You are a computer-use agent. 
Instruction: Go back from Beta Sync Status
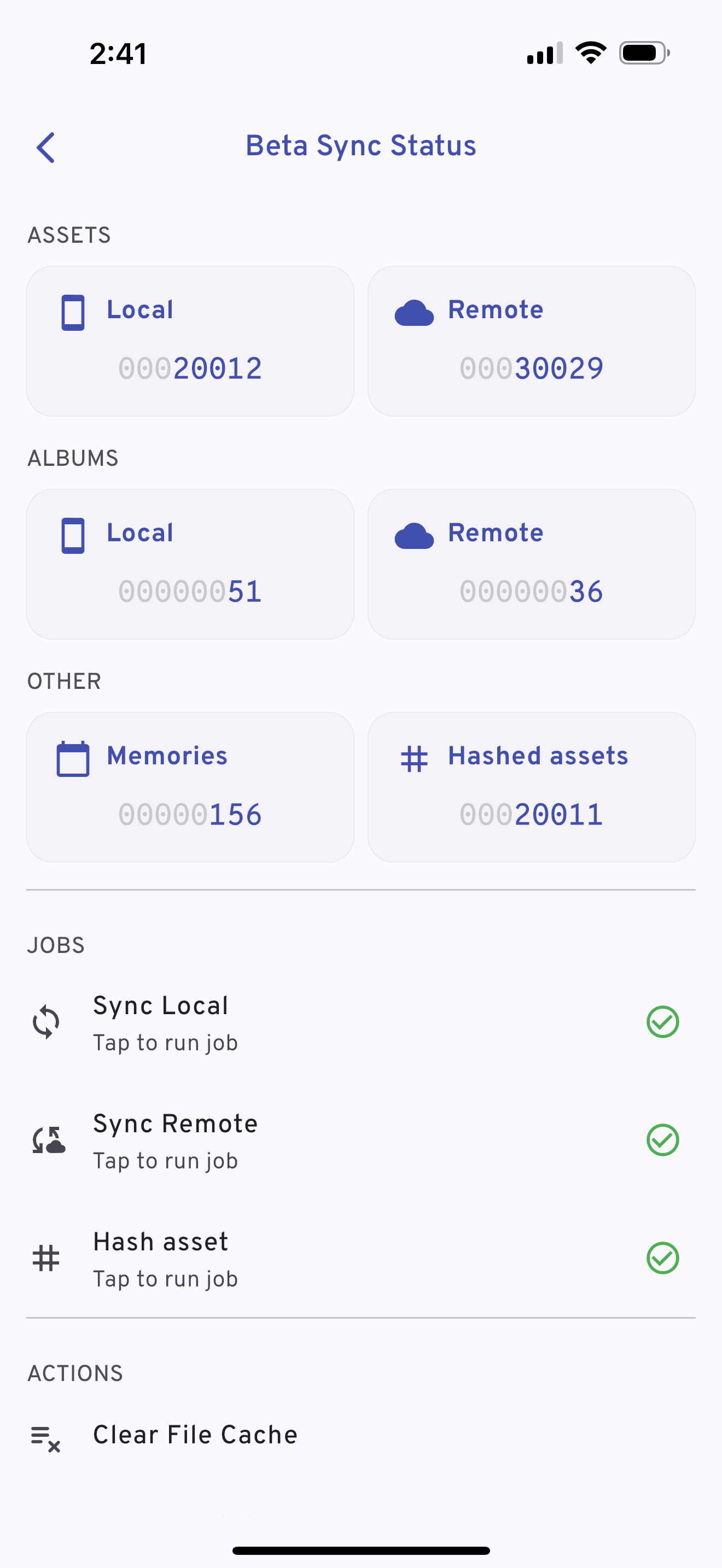[45, 147]
